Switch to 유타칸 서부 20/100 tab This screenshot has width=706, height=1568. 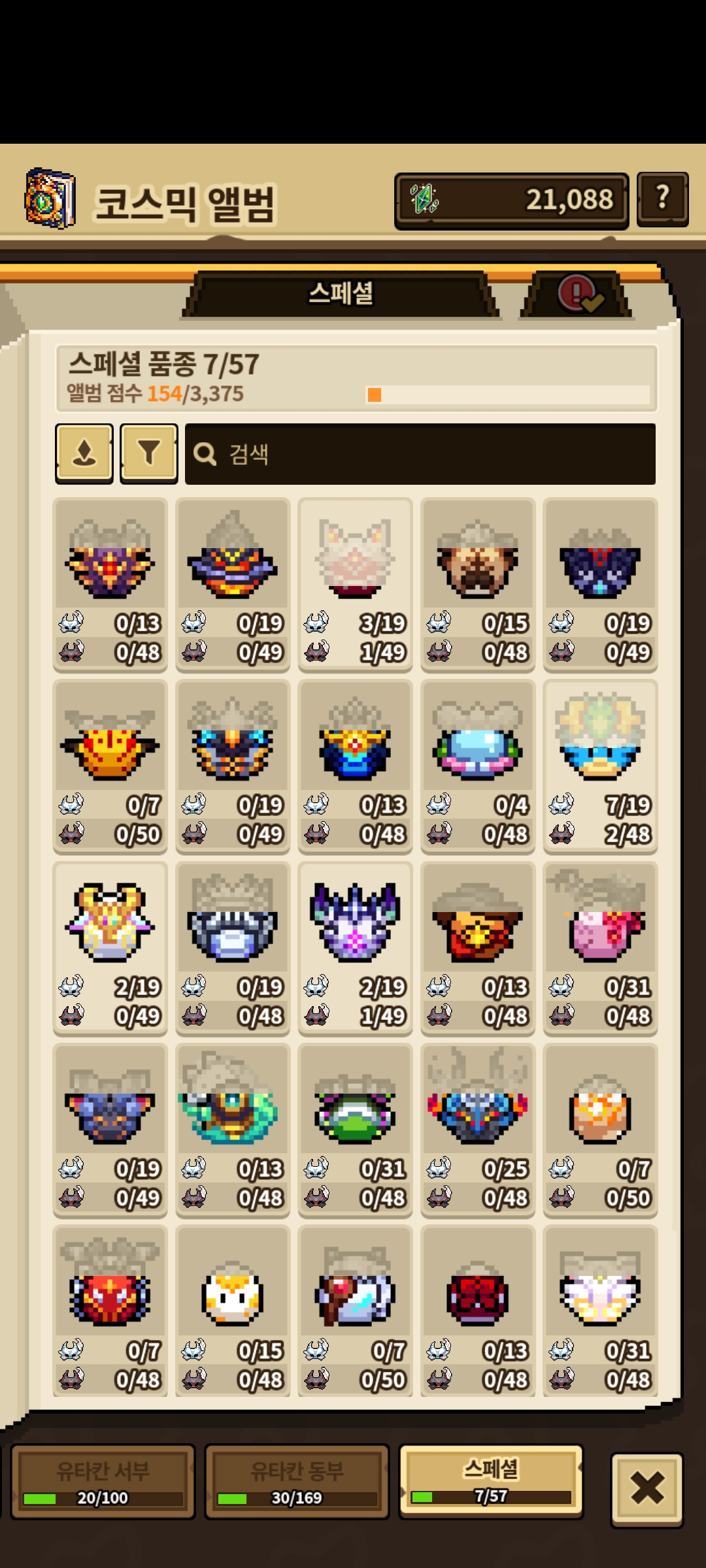pos(103,1482)
